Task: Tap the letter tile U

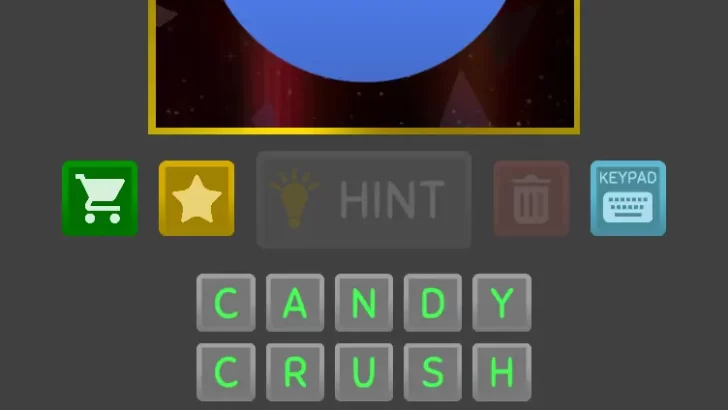Action: pyautogui.click(x=364, y=372)
